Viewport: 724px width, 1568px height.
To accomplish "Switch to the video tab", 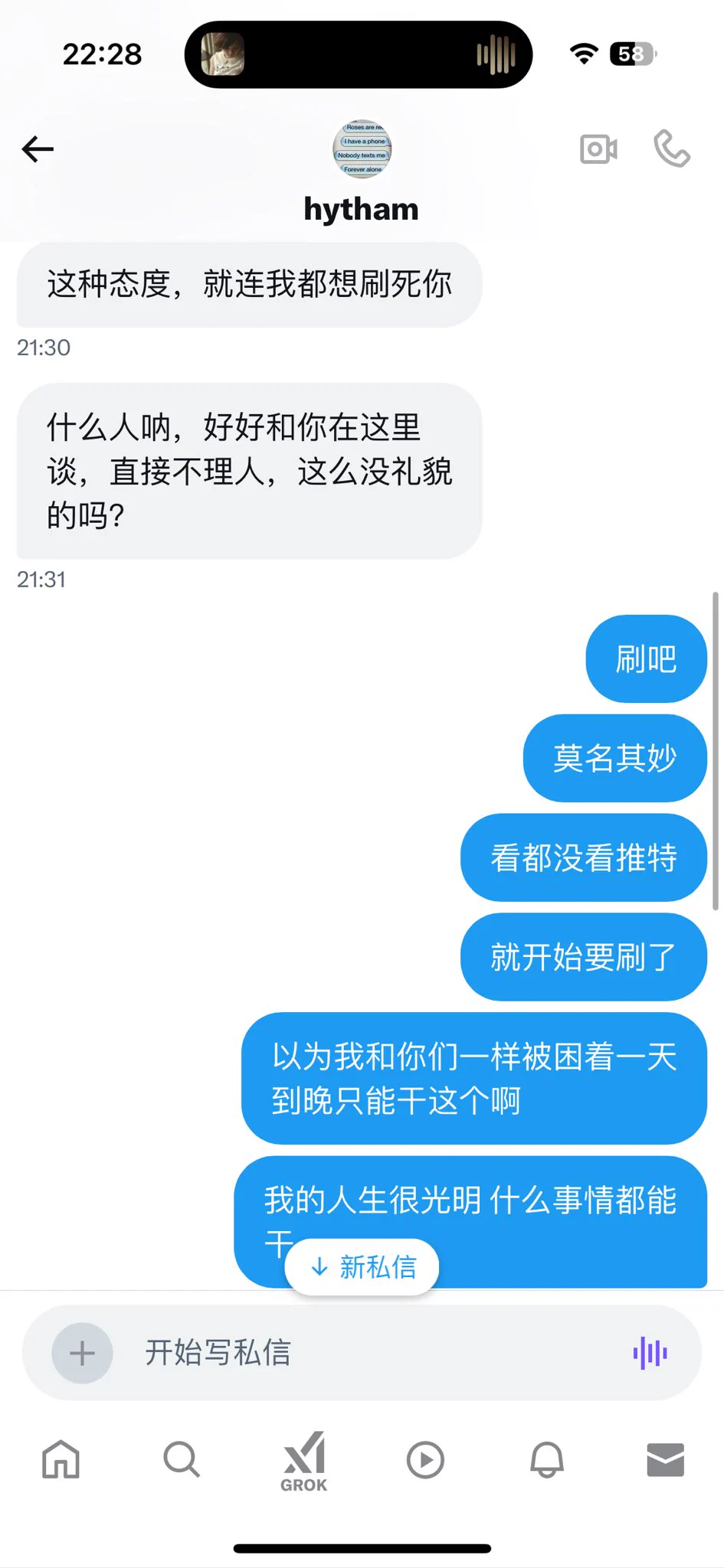I will click(x=425, y=1459).
